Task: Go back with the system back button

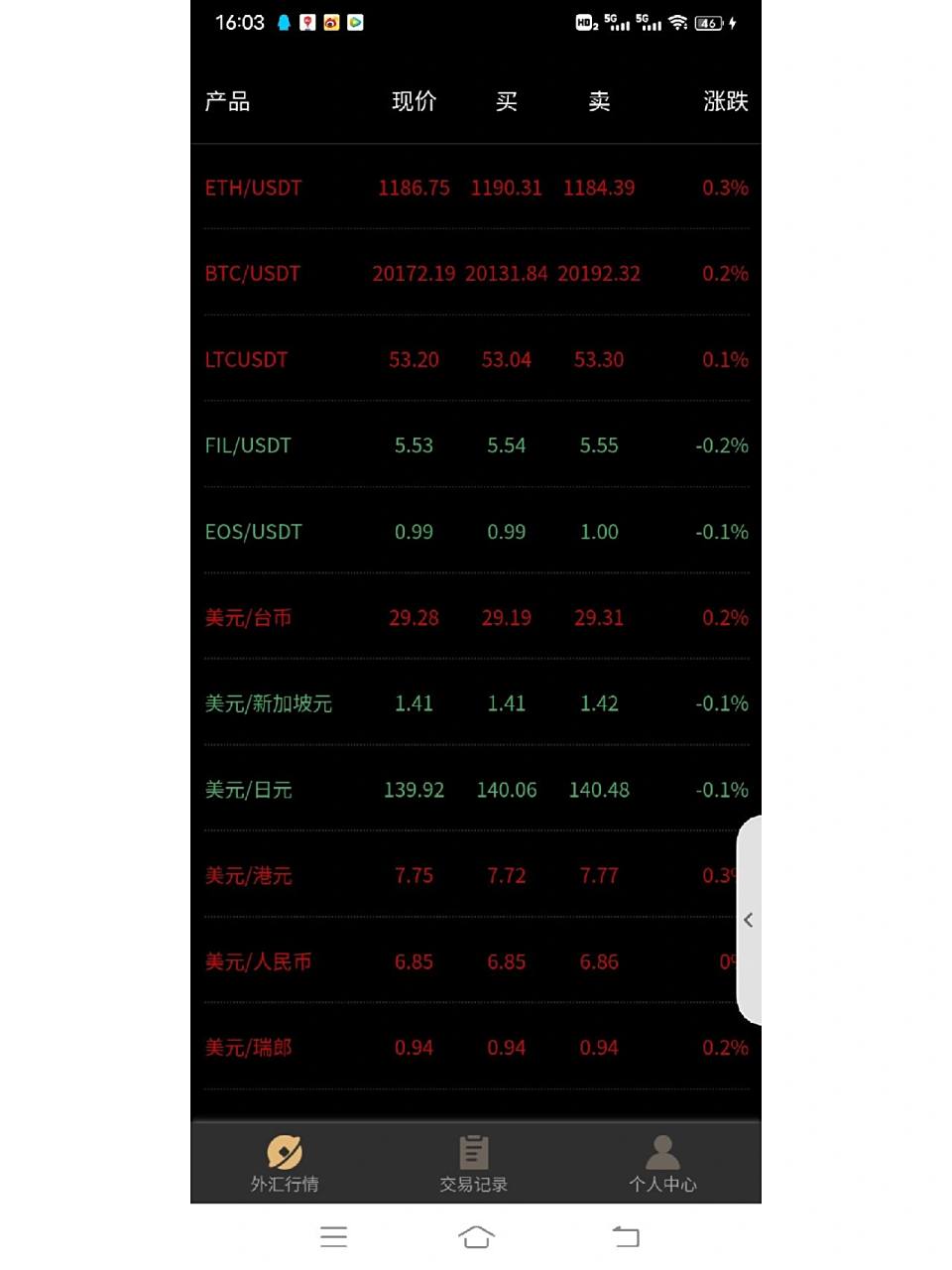Action: [626, 1236]
